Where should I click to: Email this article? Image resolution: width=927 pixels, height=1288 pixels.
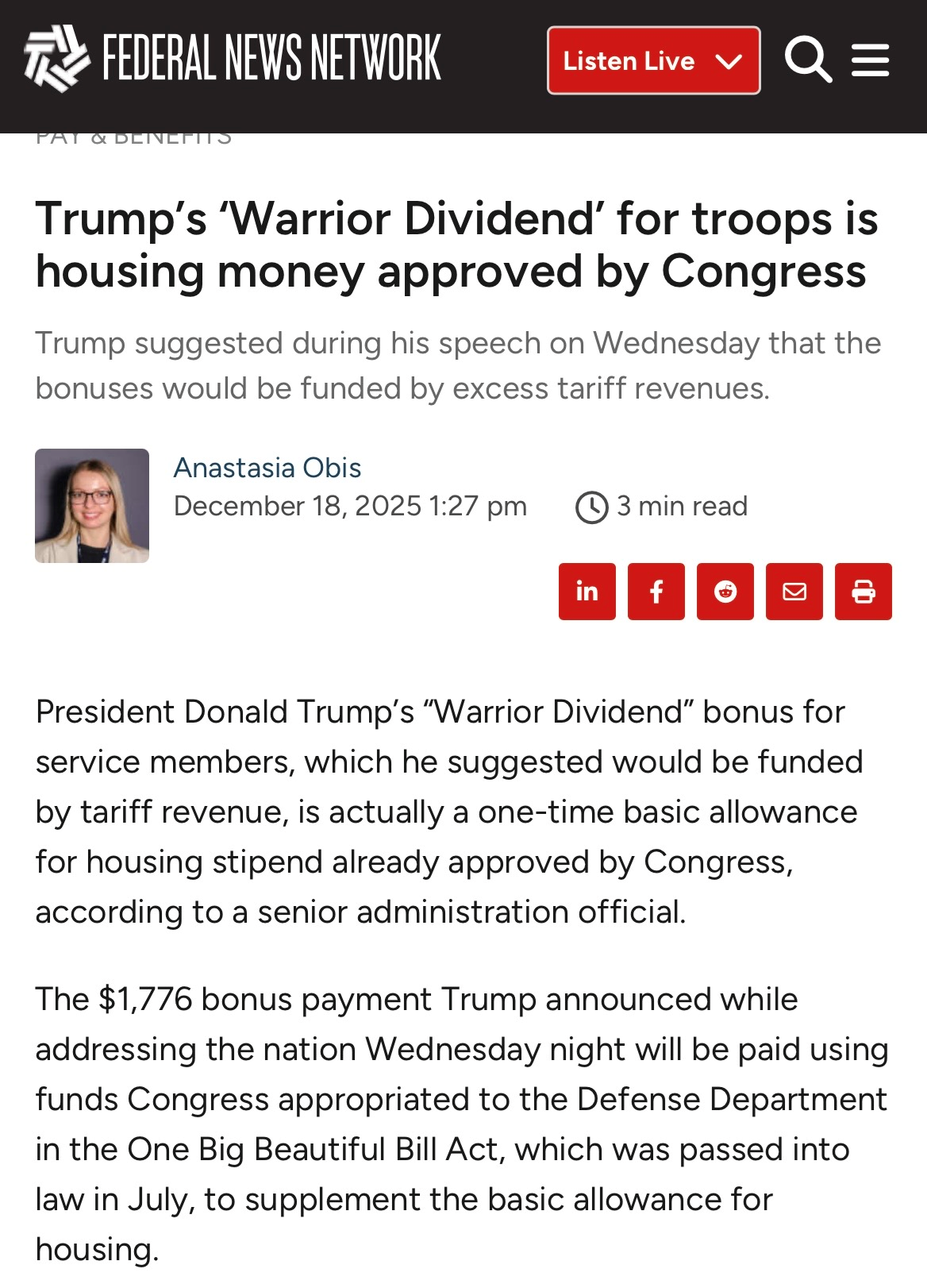point(794,591)
